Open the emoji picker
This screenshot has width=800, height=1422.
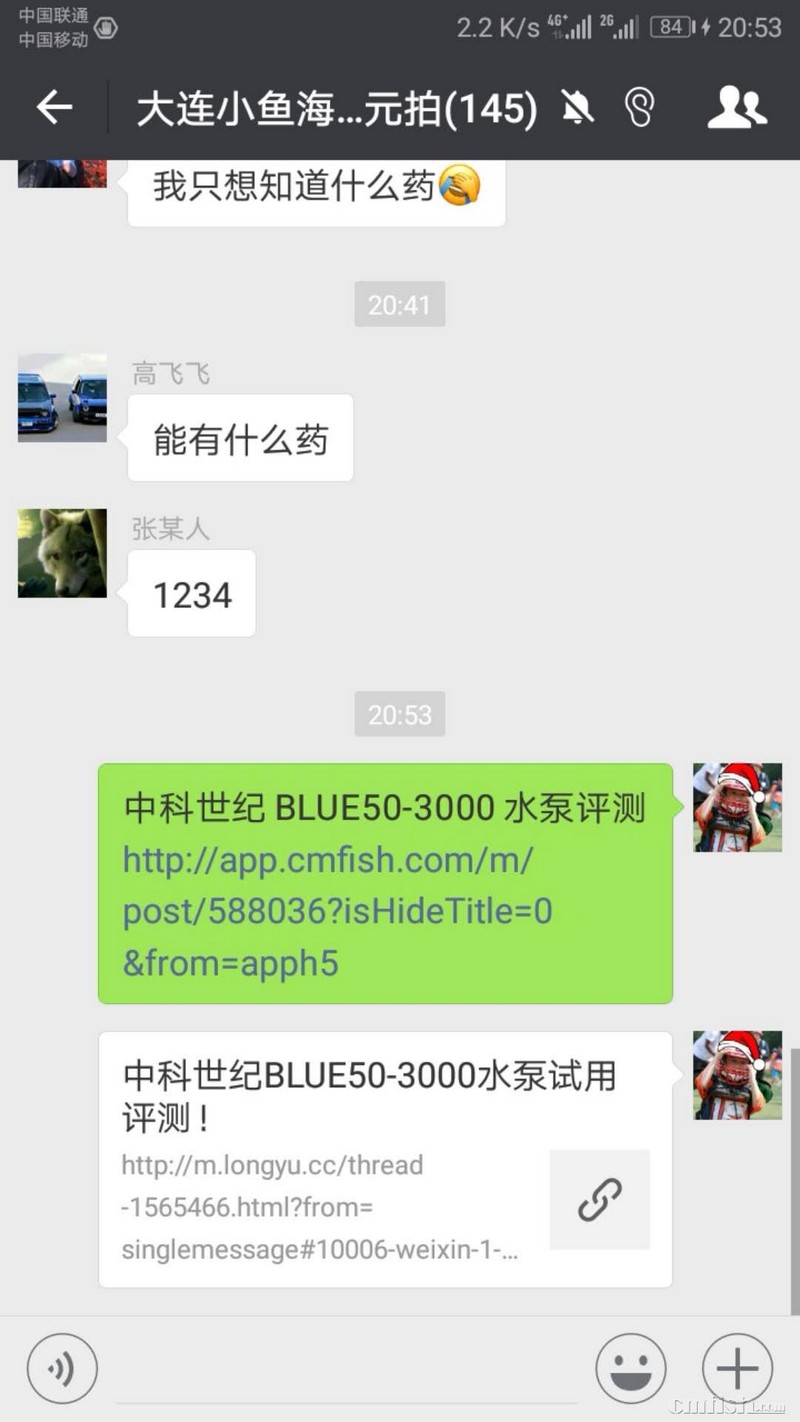(630, 1369)
